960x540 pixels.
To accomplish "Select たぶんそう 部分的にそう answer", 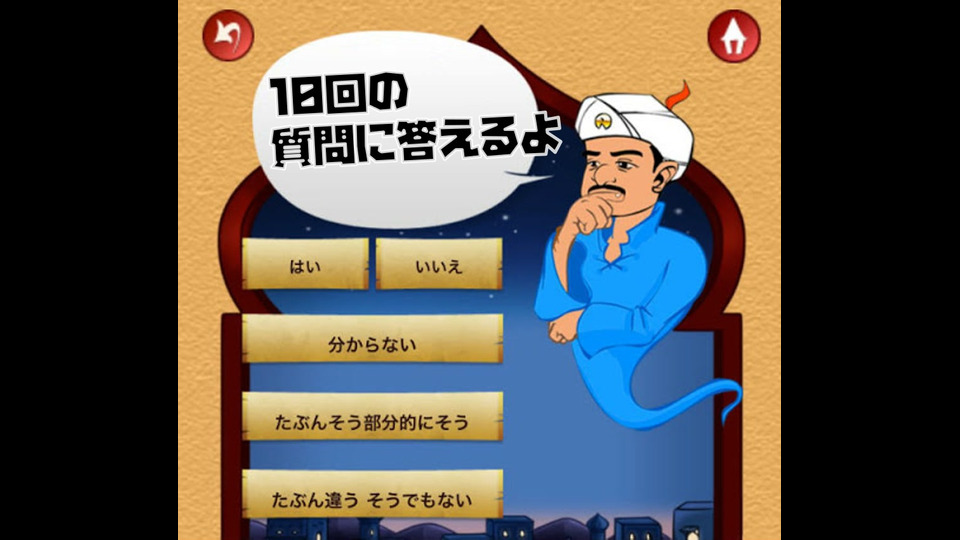I will pos(372,422).
